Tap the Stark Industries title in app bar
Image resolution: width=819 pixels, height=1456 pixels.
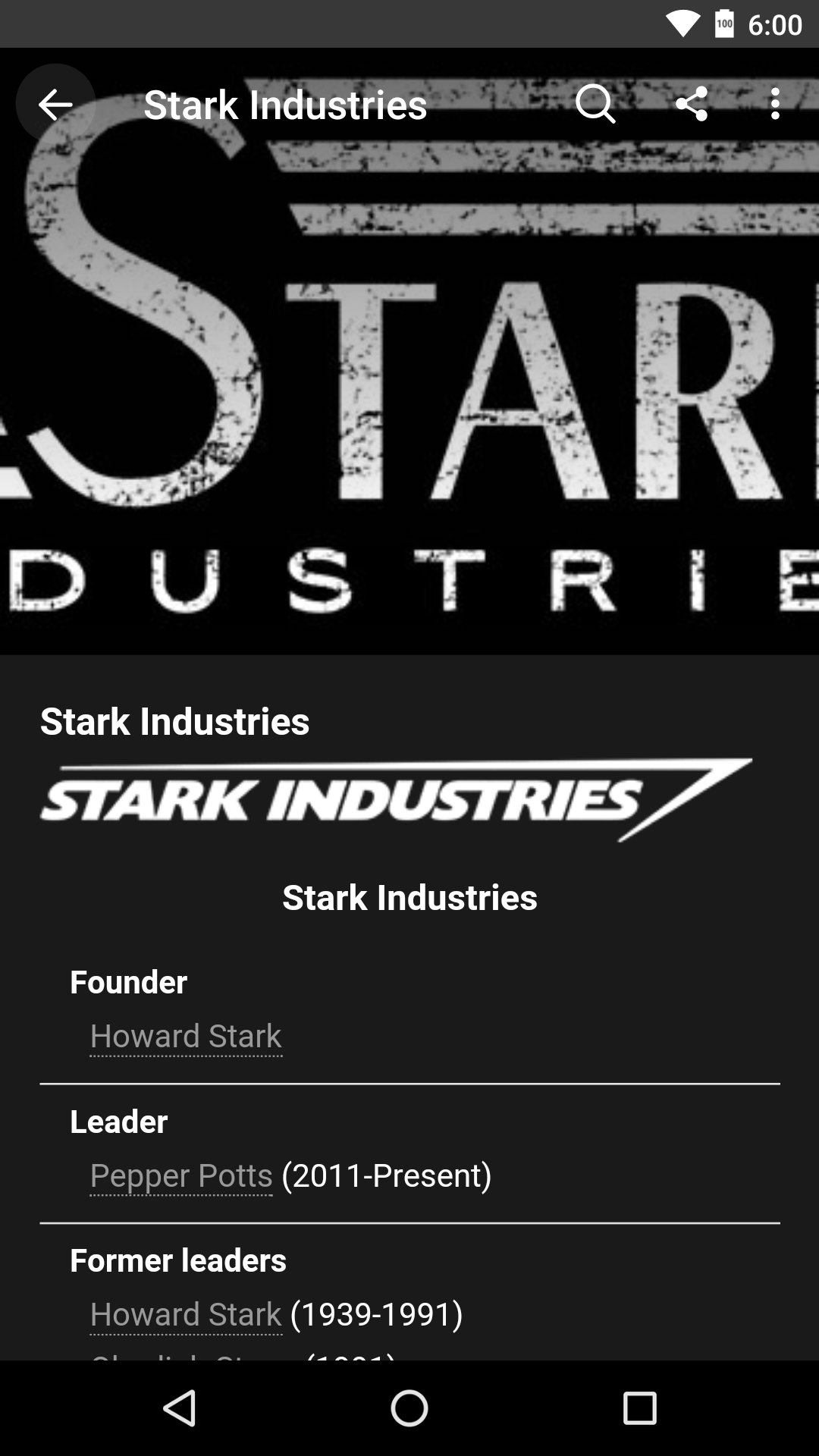tap(285, 105)
